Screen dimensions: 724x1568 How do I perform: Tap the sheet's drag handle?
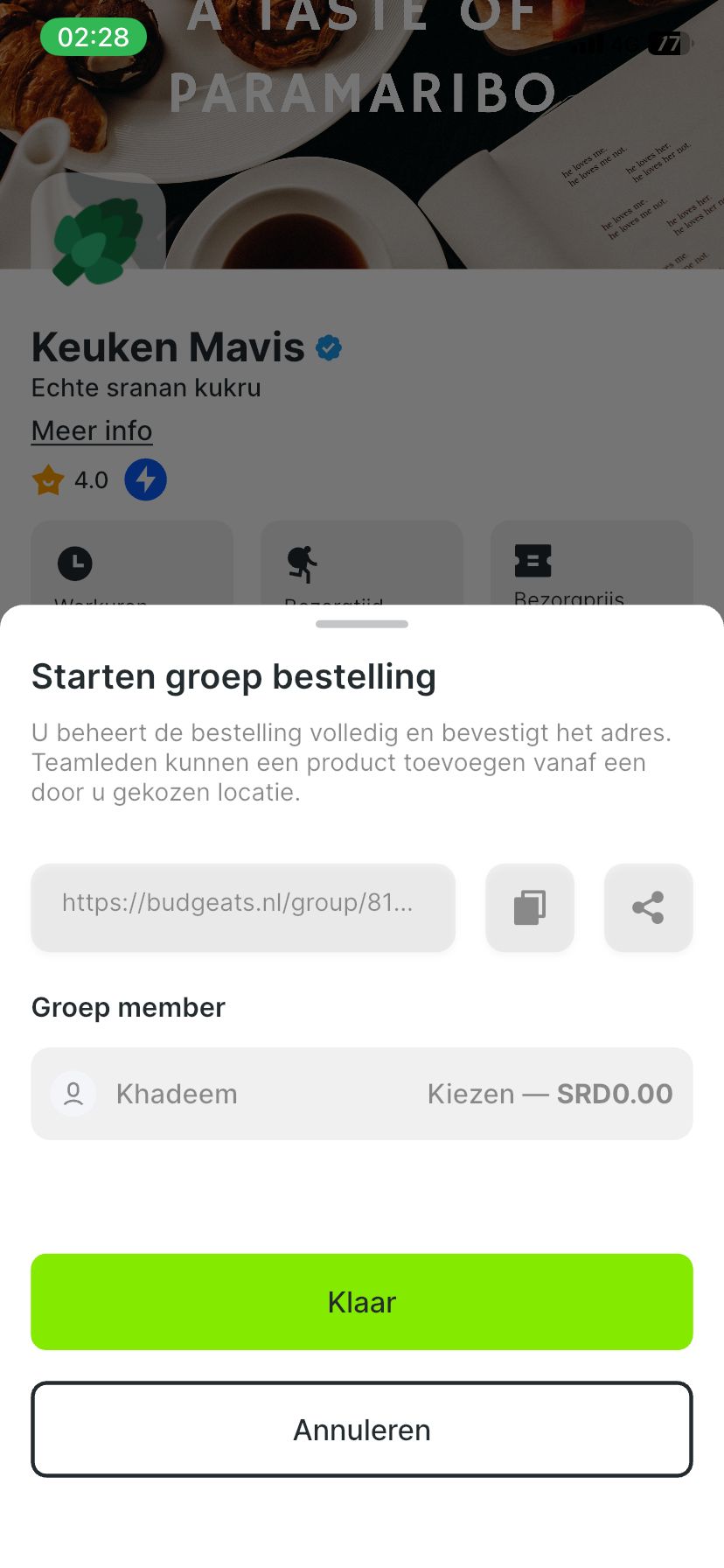pos(362,624)
